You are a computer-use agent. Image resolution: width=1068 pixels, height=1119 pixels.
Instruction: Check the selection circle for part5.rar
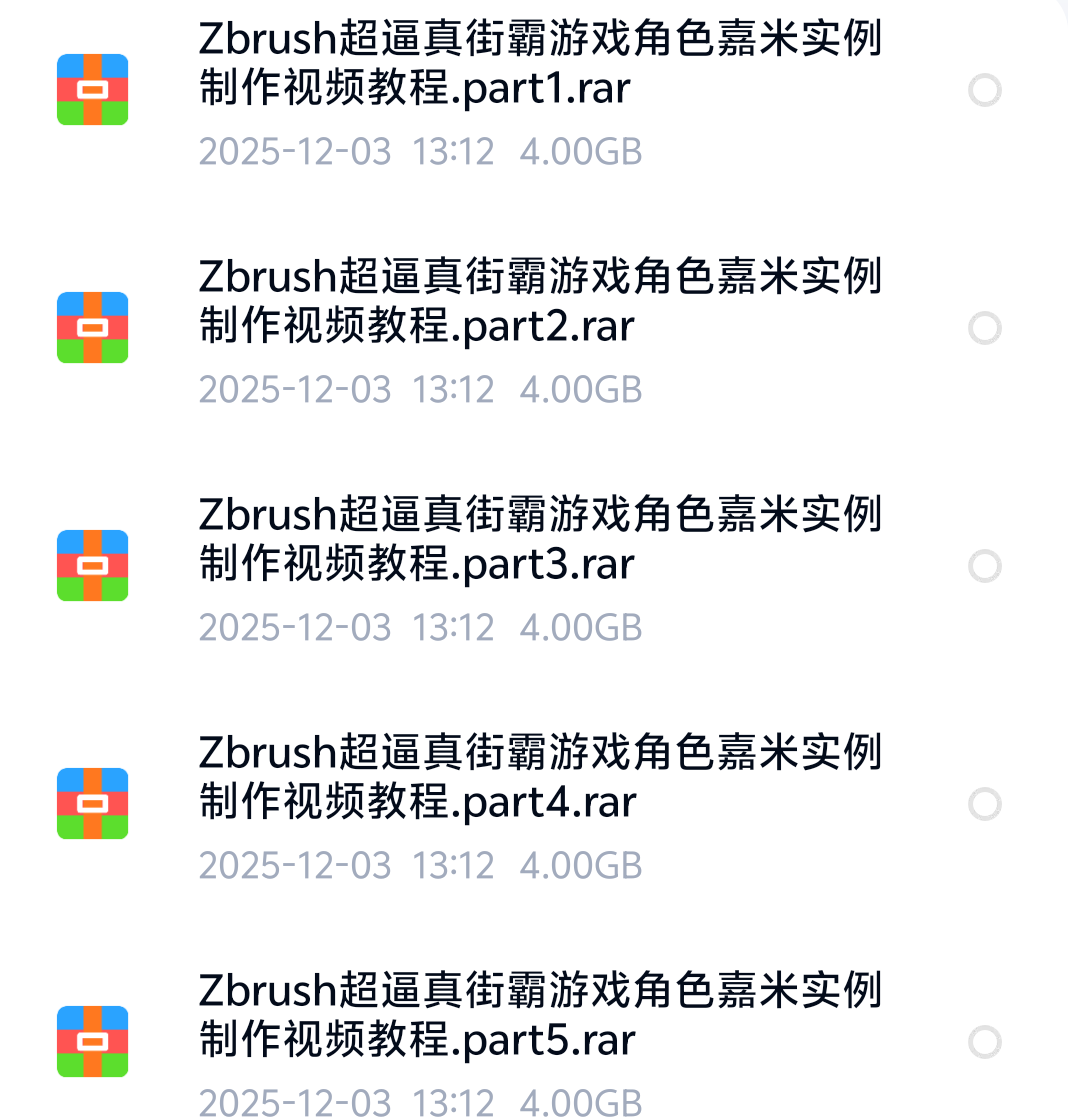tap(985, 1042)
